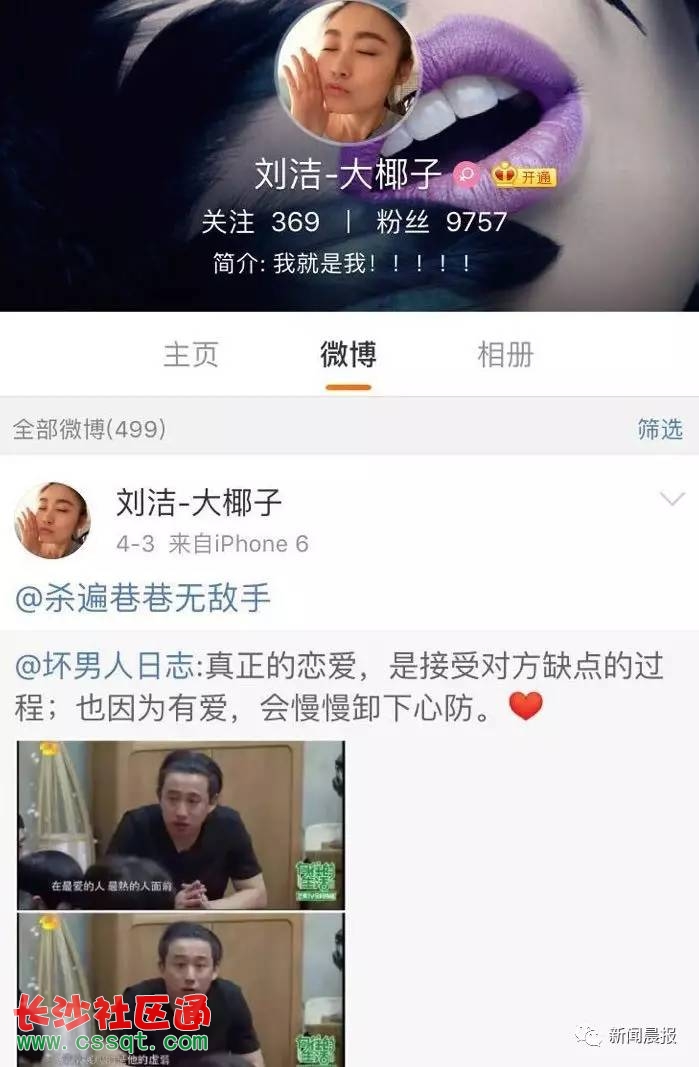View the 粉丝 9757 followers list
Viewport: 699px width, 1067px height.
441,222
